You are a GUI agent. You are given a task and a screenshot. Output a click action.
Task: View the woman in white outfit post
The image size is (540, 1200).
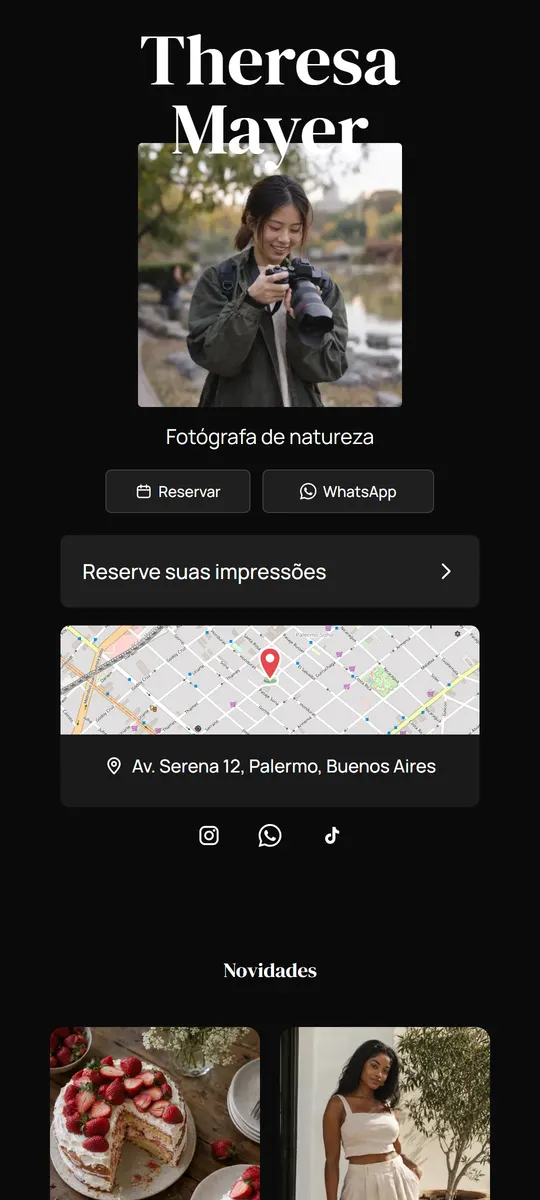(x=385, y=1113)
